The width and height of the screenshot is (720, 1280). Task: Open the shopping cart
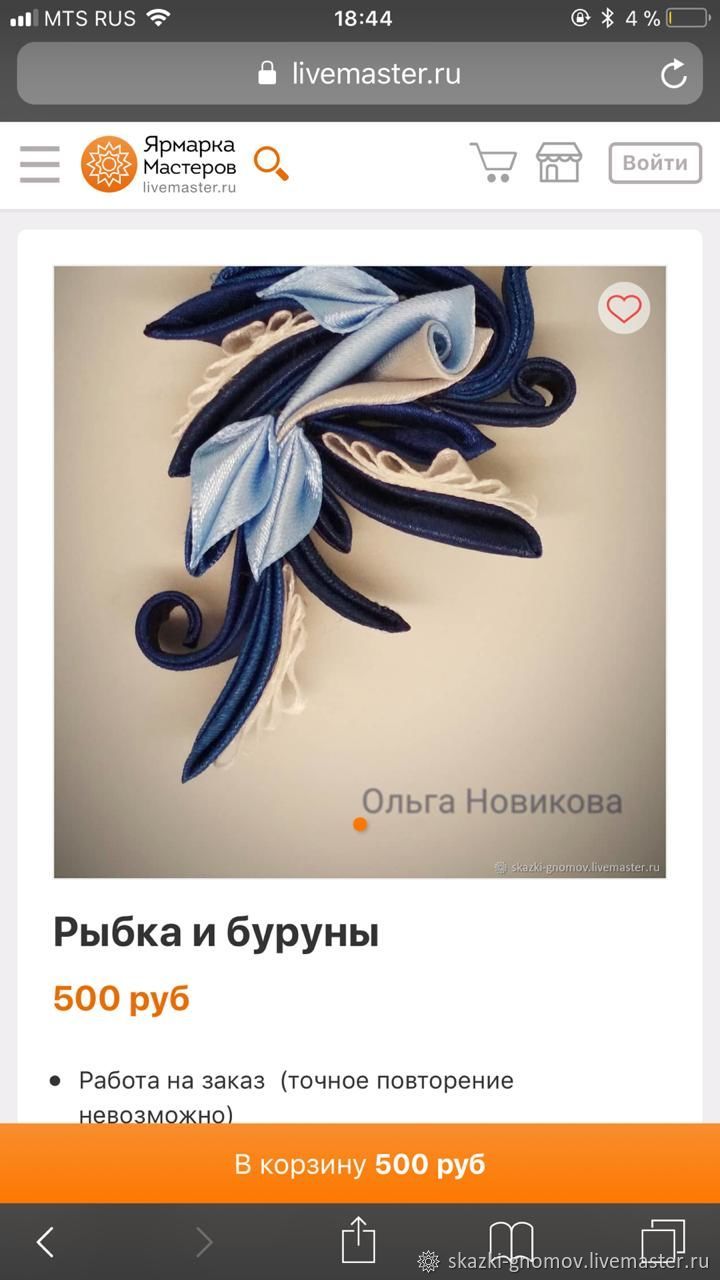pyautogui.click(x=493, y=162)
